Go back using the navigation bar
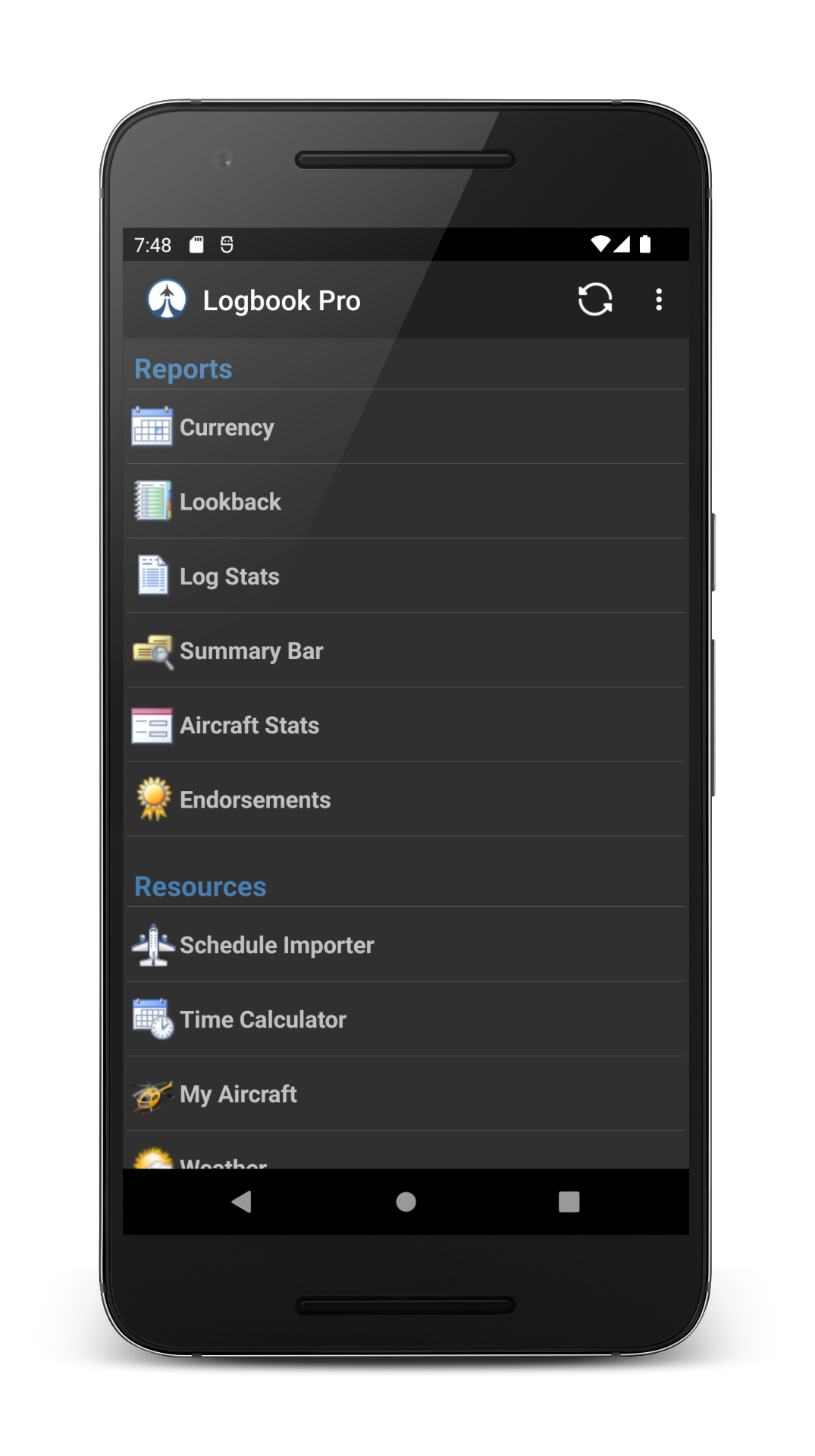815x1456 pixels. tap(242, 1202)
